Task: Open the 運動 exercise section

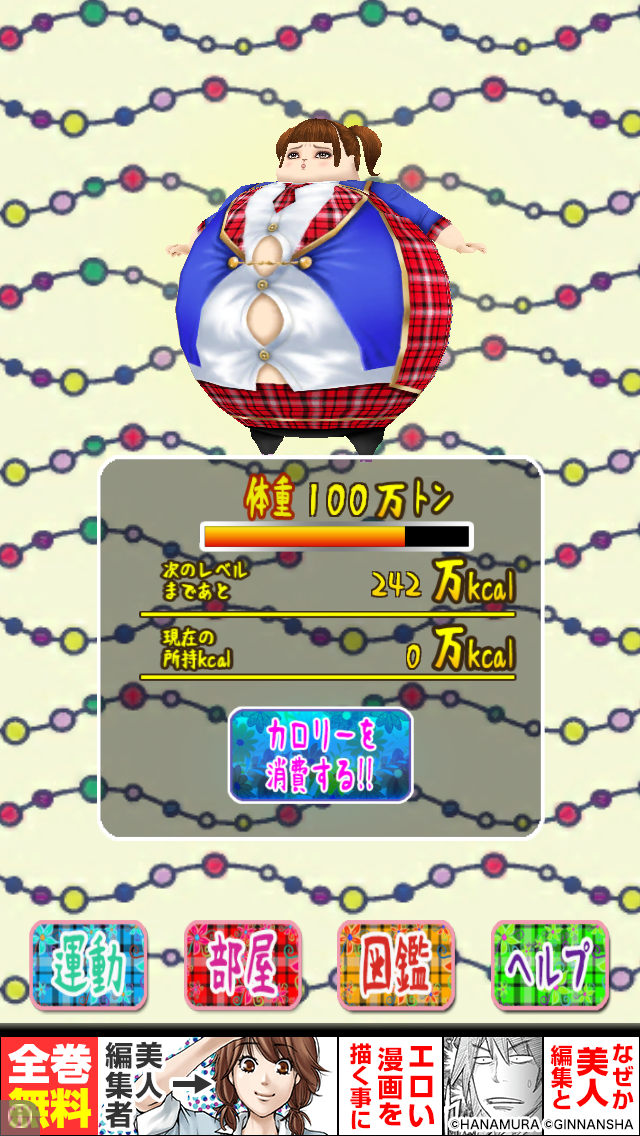Action: [x=89, y=965]
